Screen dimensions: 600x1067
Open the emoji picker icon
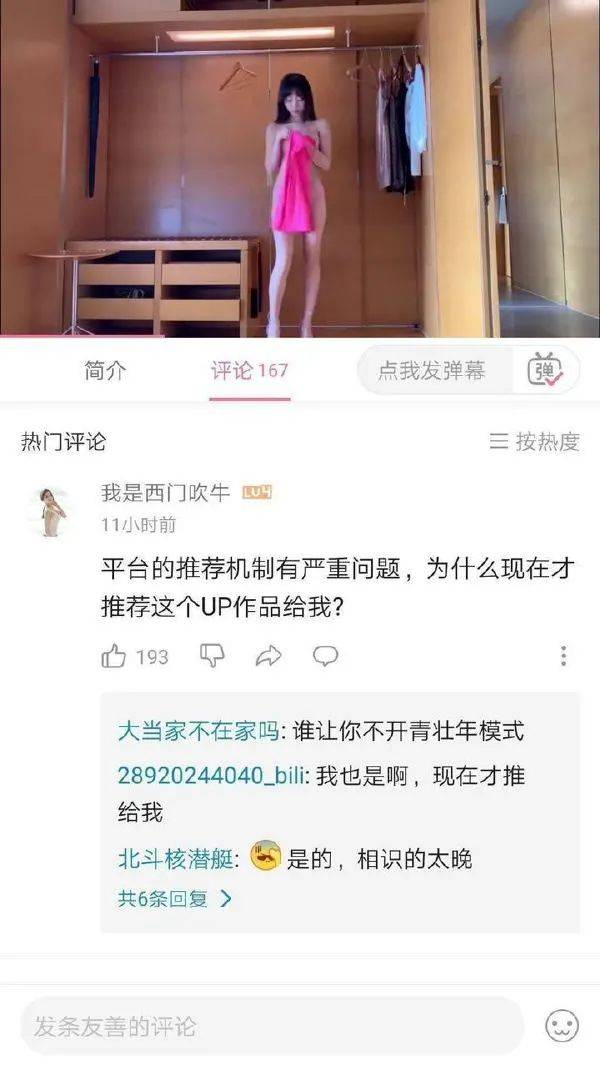pyautogui.click(x=562, y=1025)
